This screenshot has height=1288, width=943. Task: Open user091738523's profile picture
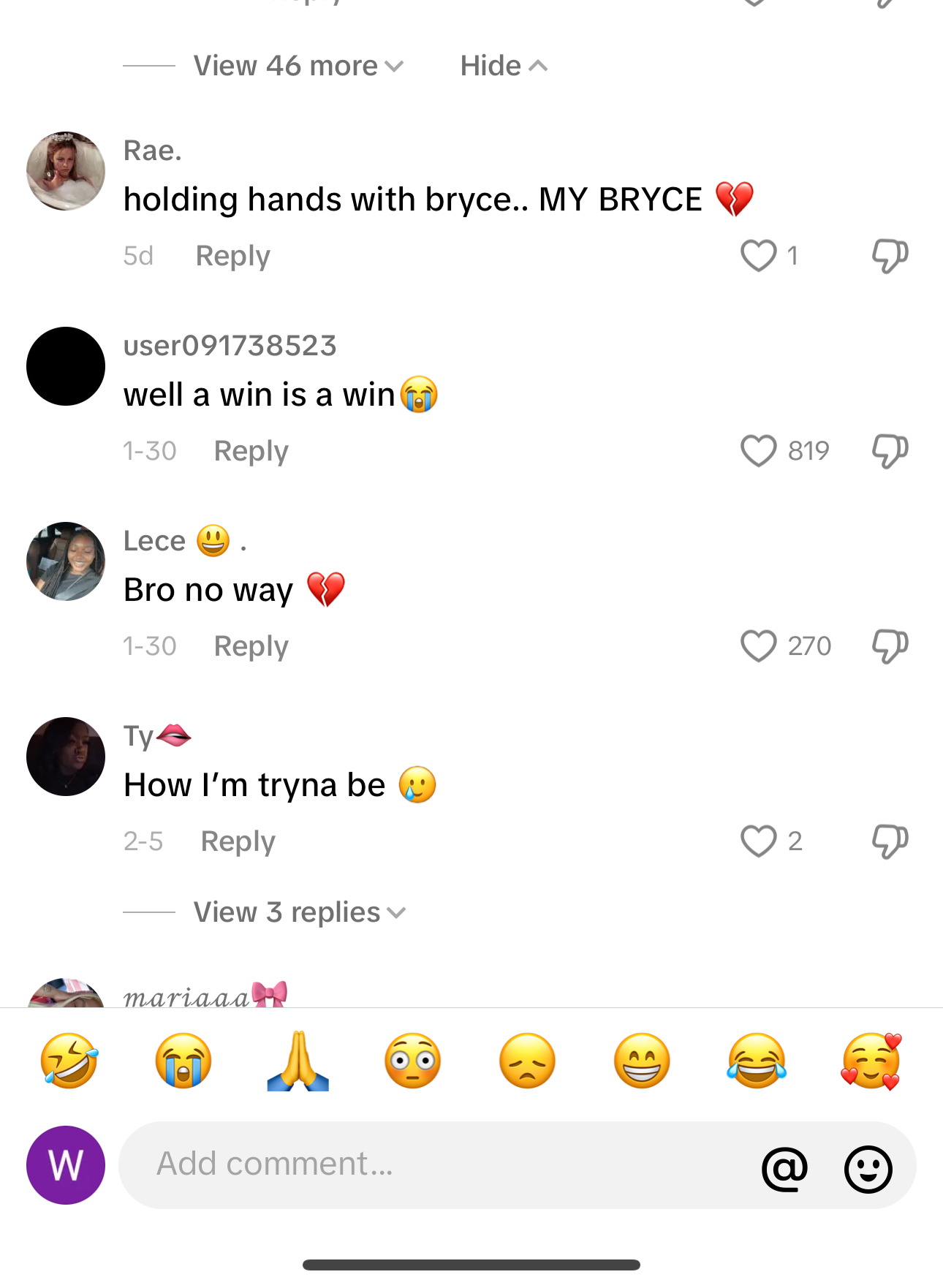click(x=66, y=366)
